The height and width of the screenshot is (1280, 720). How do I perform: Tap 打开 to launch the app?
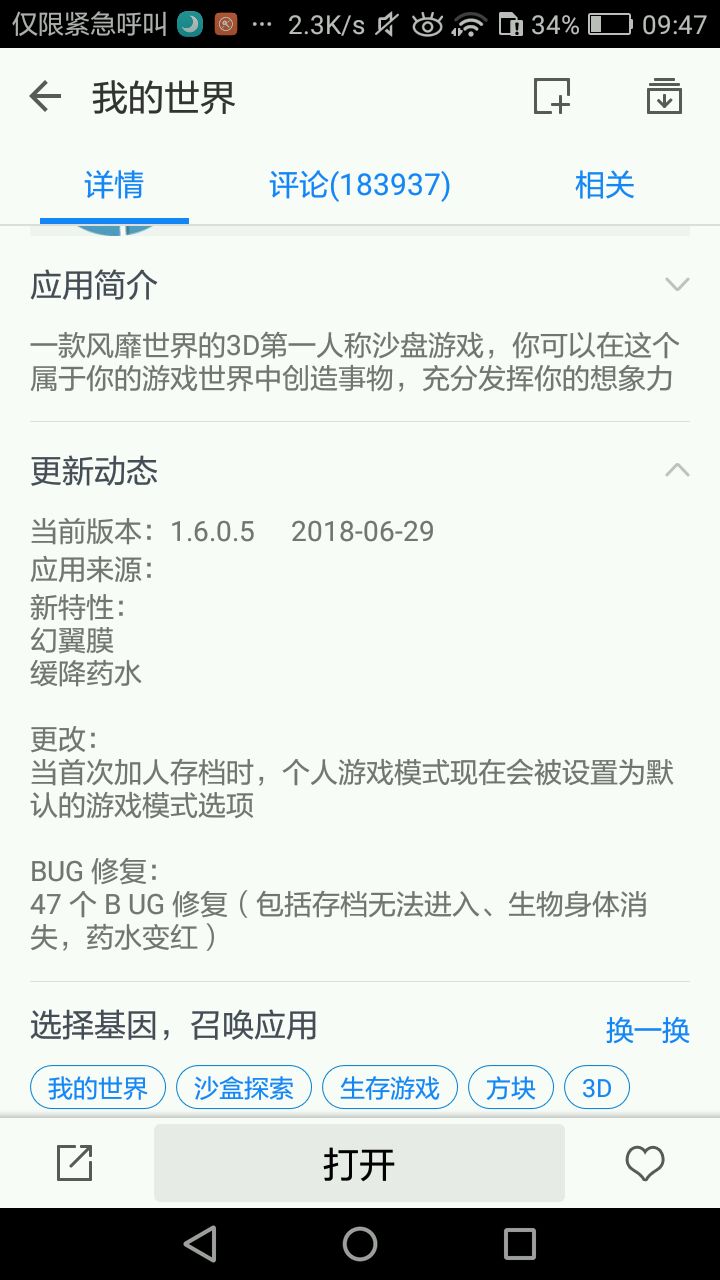(x=359, y=1164)
